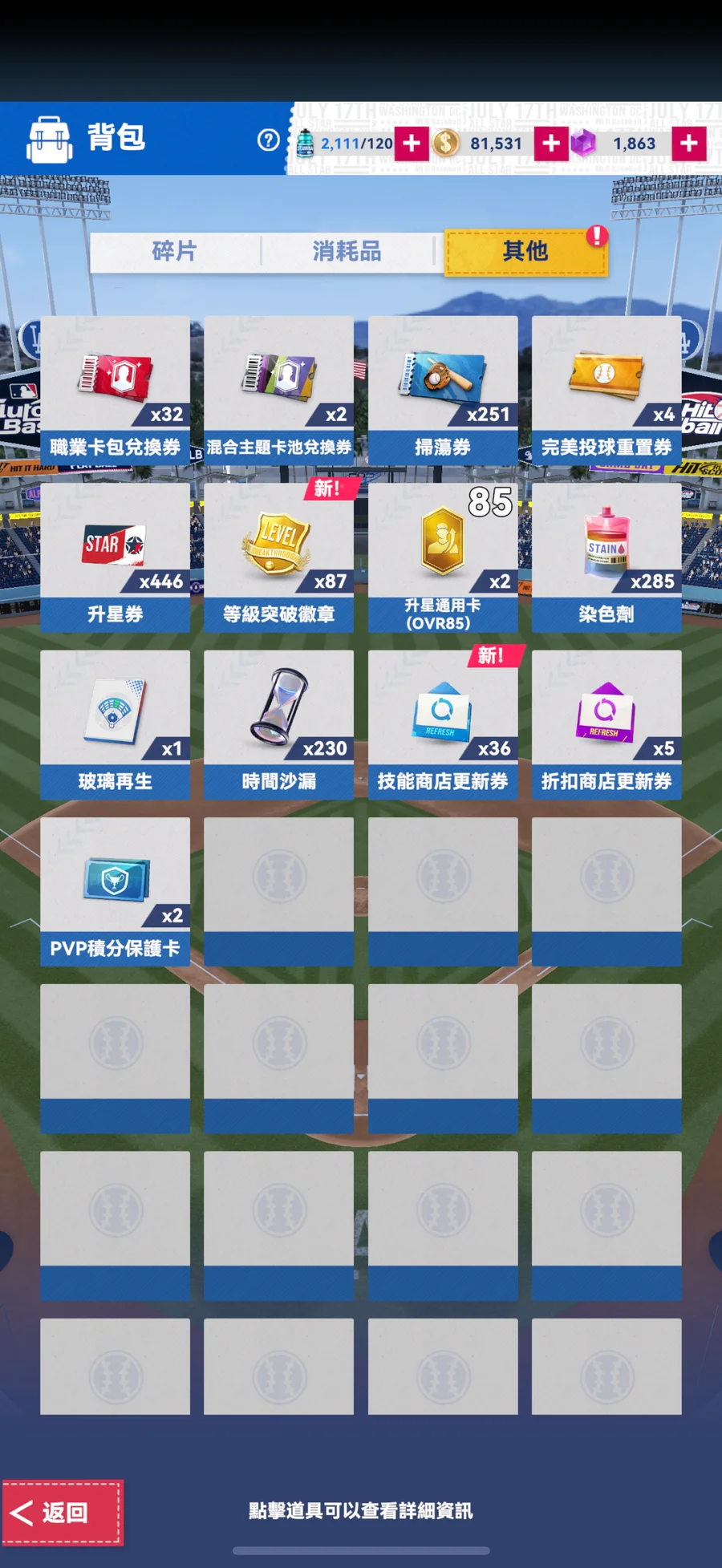This screenshot has height=1568, width=722.
Task: View details of 混合主題卡池兌換券
Action: click(279, 390)
